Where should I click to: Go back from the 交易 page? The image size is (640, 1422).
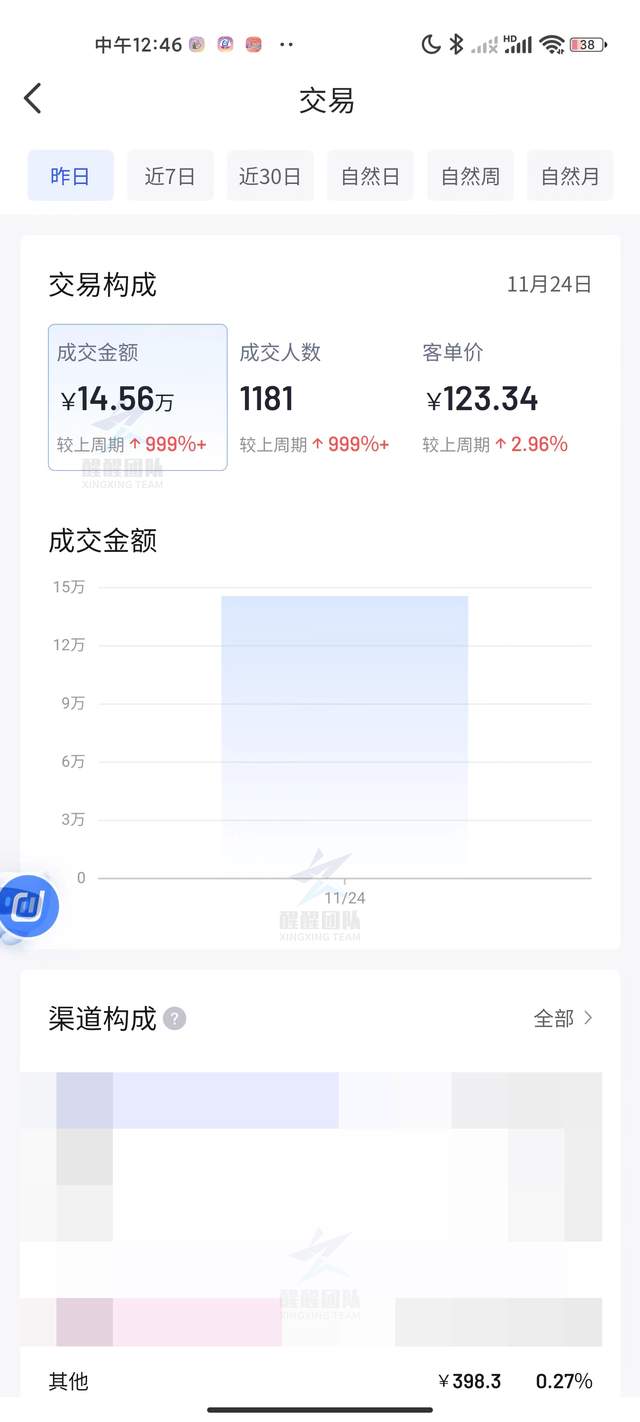coord(33,99)
